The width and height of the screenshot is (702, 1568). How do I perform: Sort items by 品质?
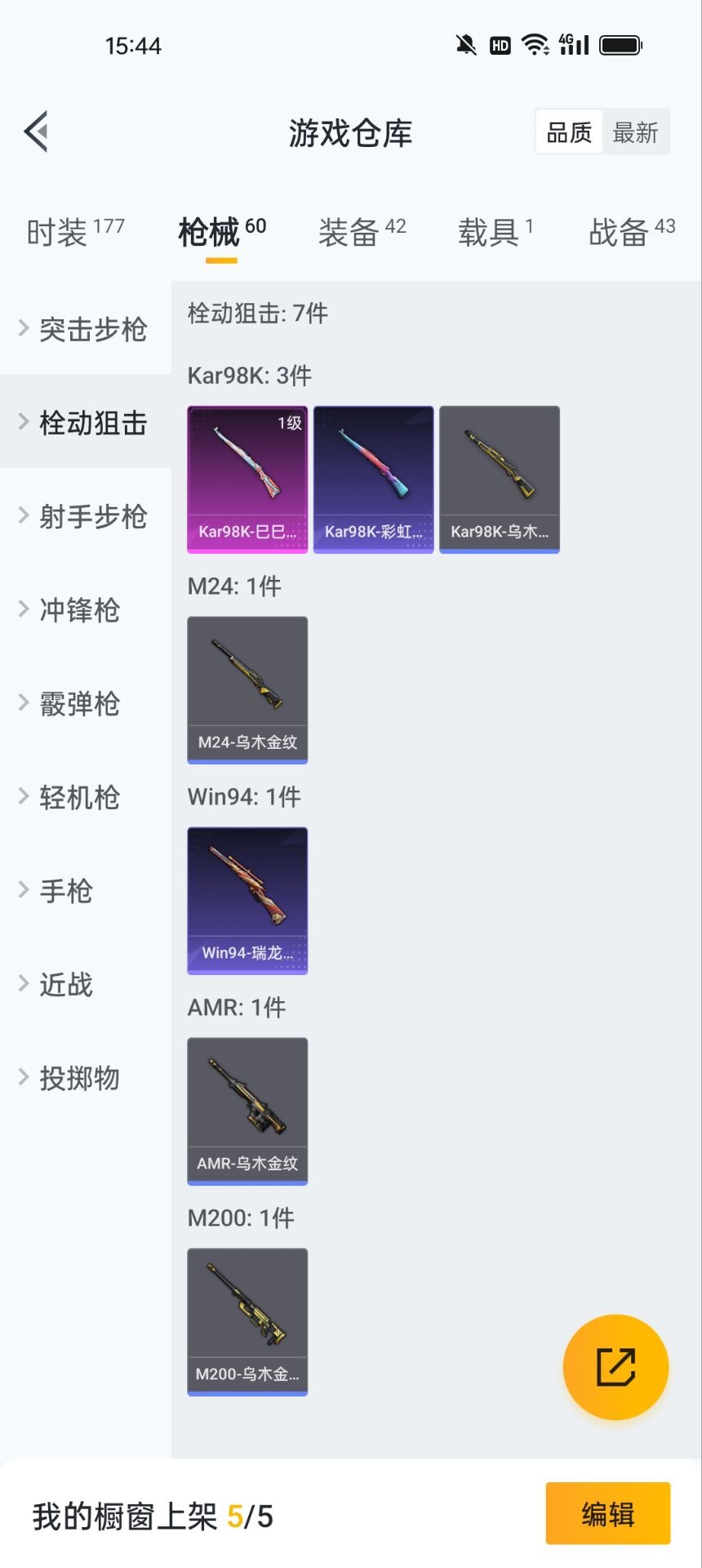click(569, 132)
